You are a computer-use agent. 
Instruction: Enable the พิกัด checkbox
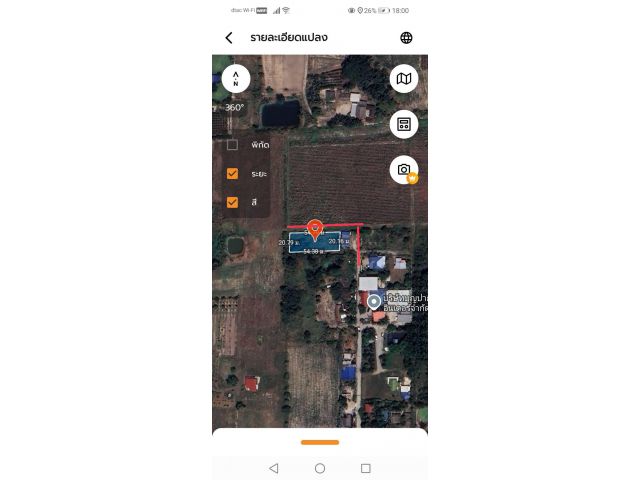(x=232, y=145)
